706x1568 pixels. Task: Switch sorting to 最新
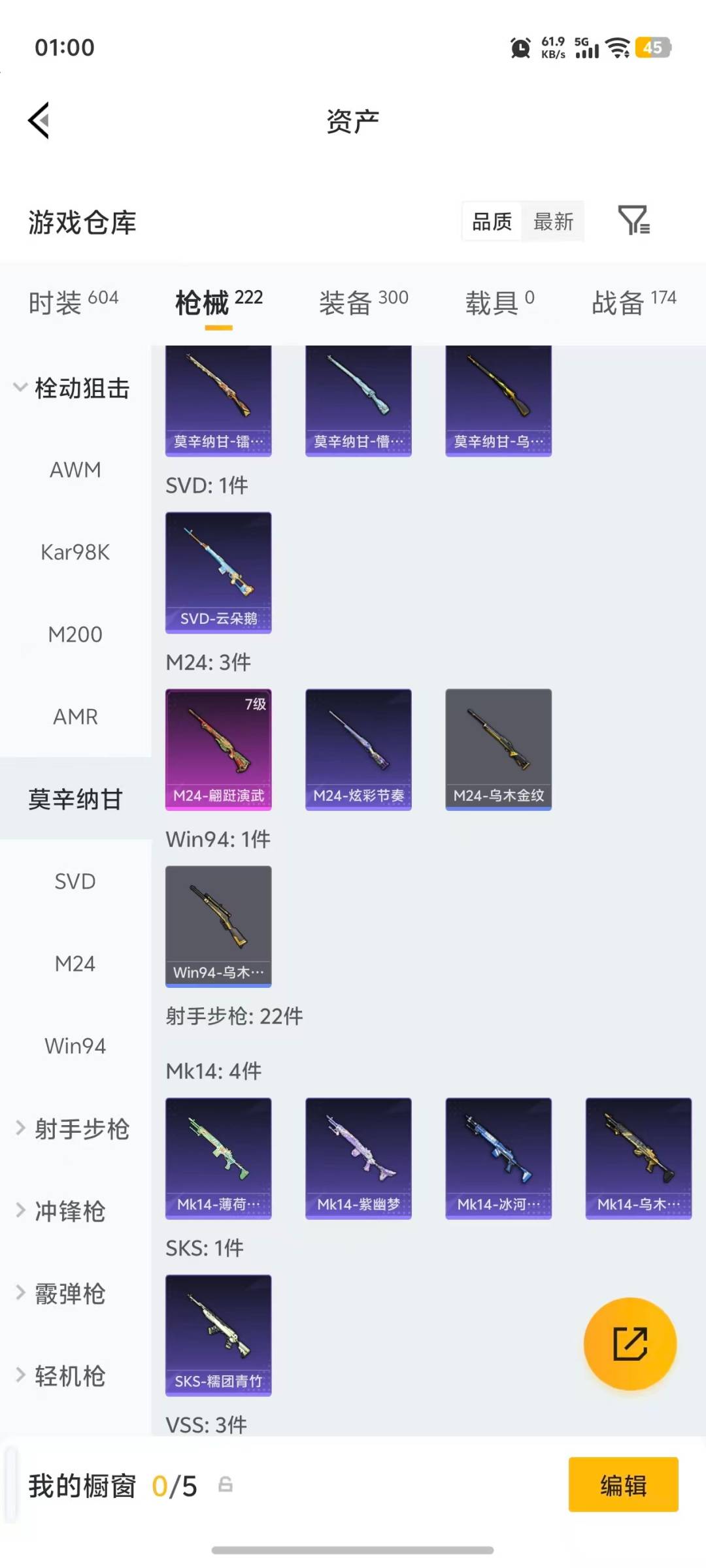[553, 221]
